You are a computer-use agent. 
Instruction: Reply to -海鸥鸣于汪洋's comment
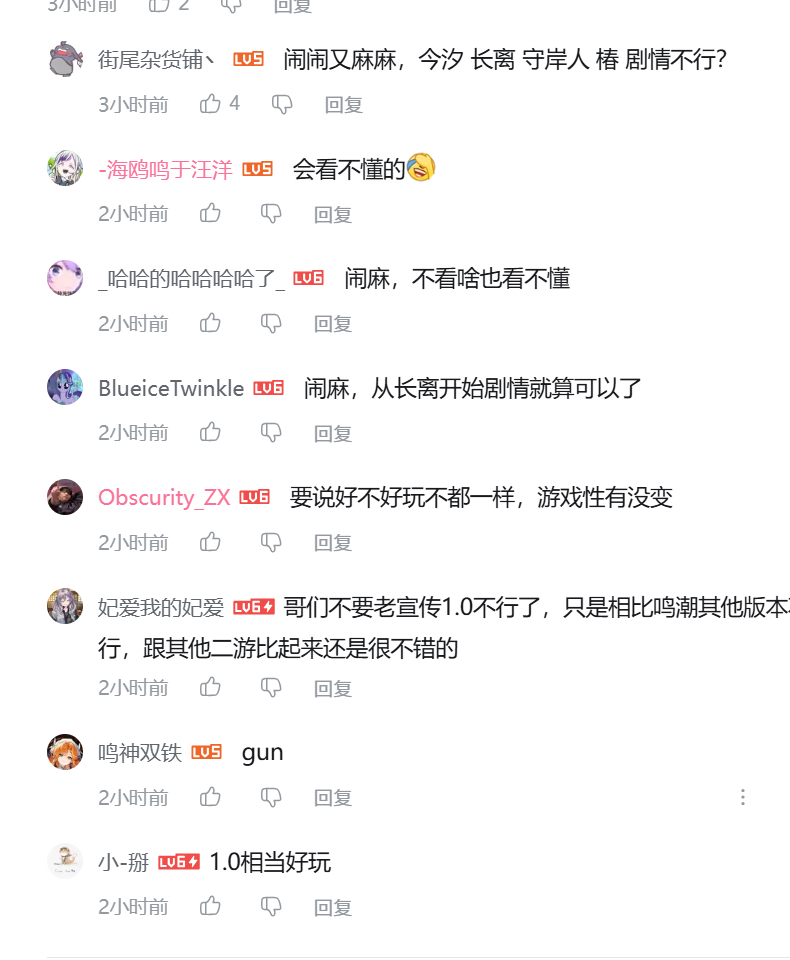333,214
